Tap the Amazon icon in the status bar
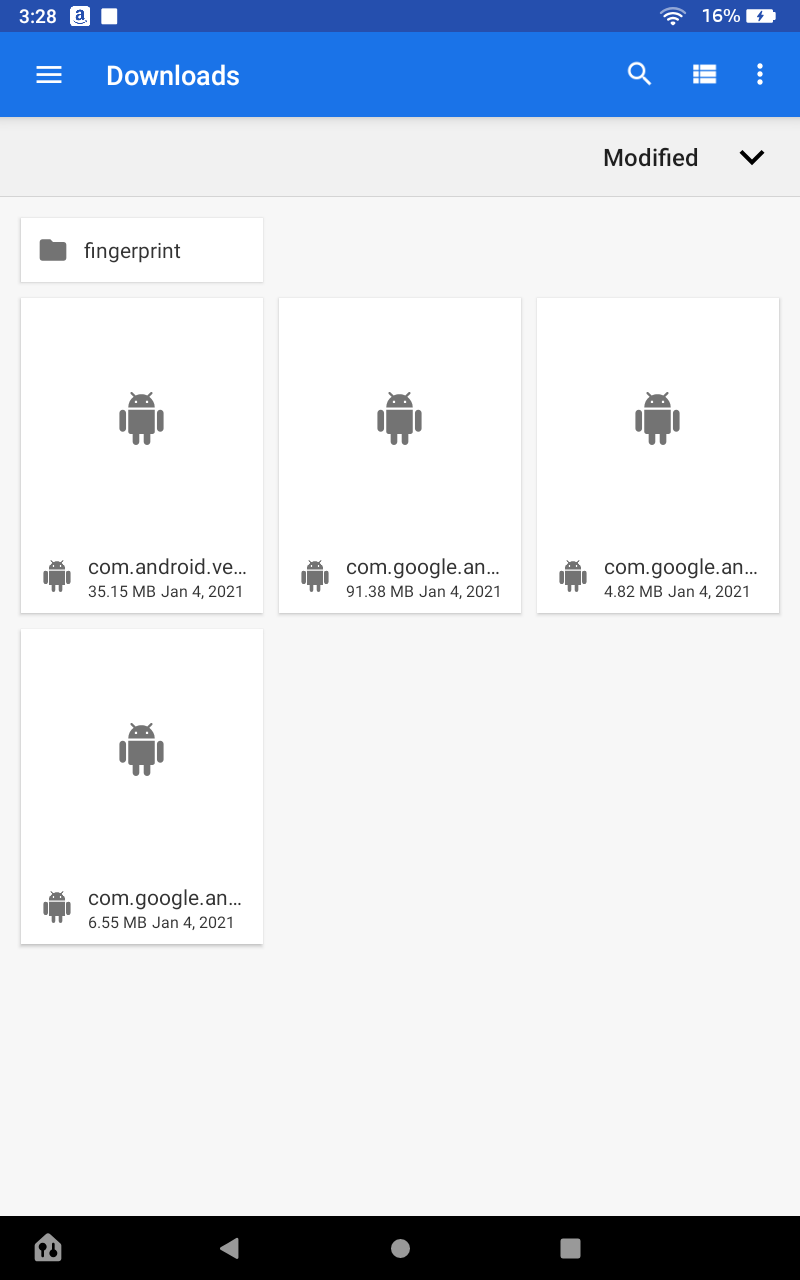Viewport: 800px width, 1280px height. click(x=77, y=15)
